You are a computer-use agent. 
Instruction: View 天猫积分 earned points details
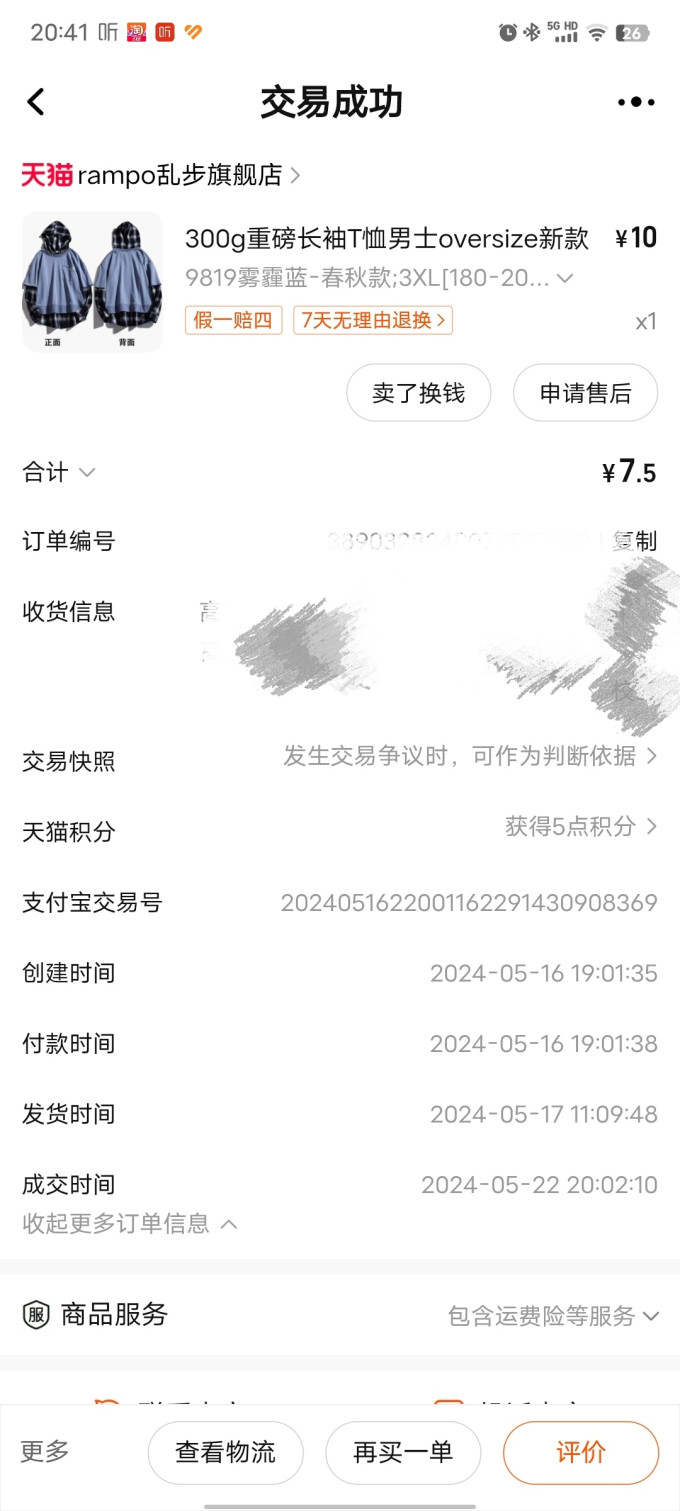coord(580,827)
